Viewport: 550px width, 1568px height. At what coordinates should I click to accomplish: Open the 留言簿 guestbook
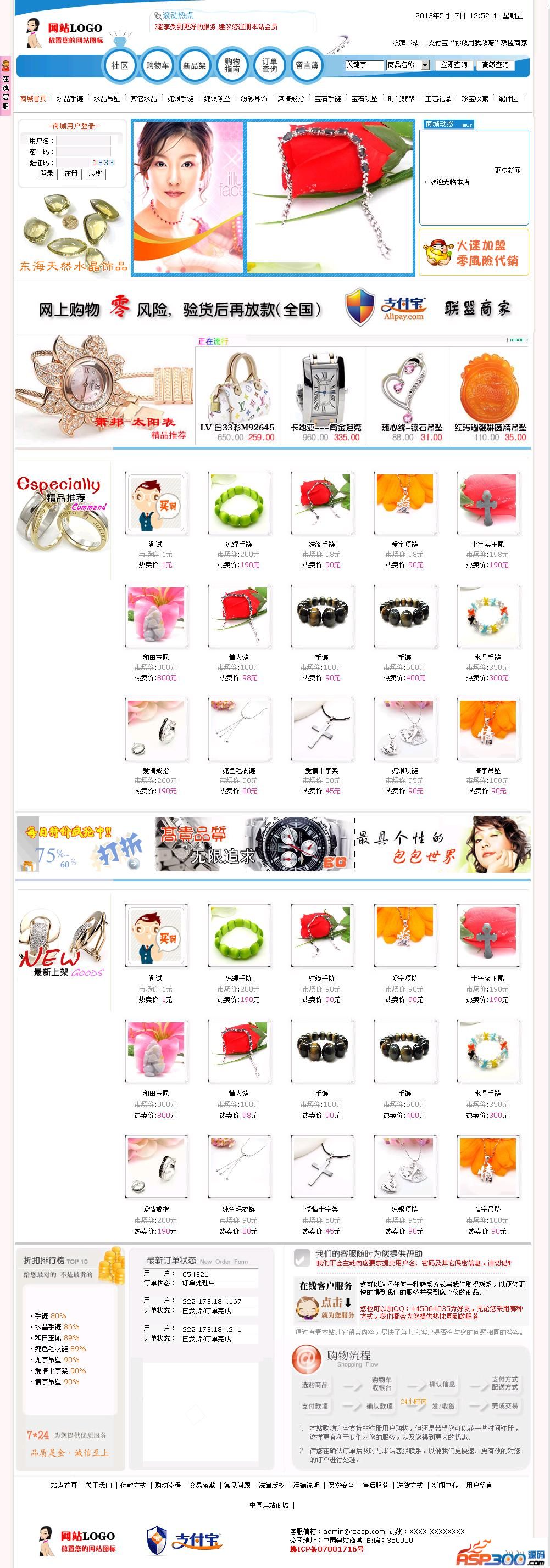[x=307, y=65]
